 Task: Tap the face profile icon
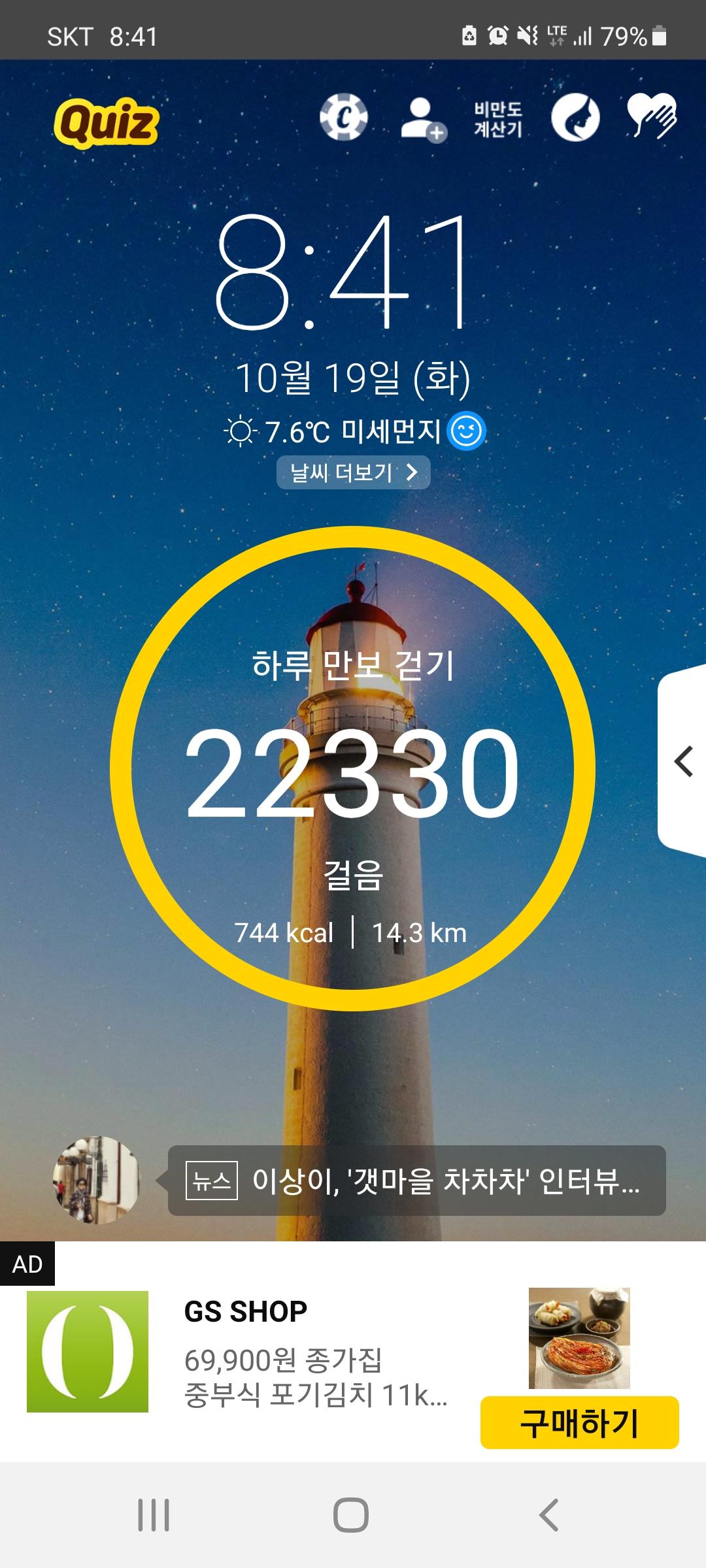tap(575, 118)
